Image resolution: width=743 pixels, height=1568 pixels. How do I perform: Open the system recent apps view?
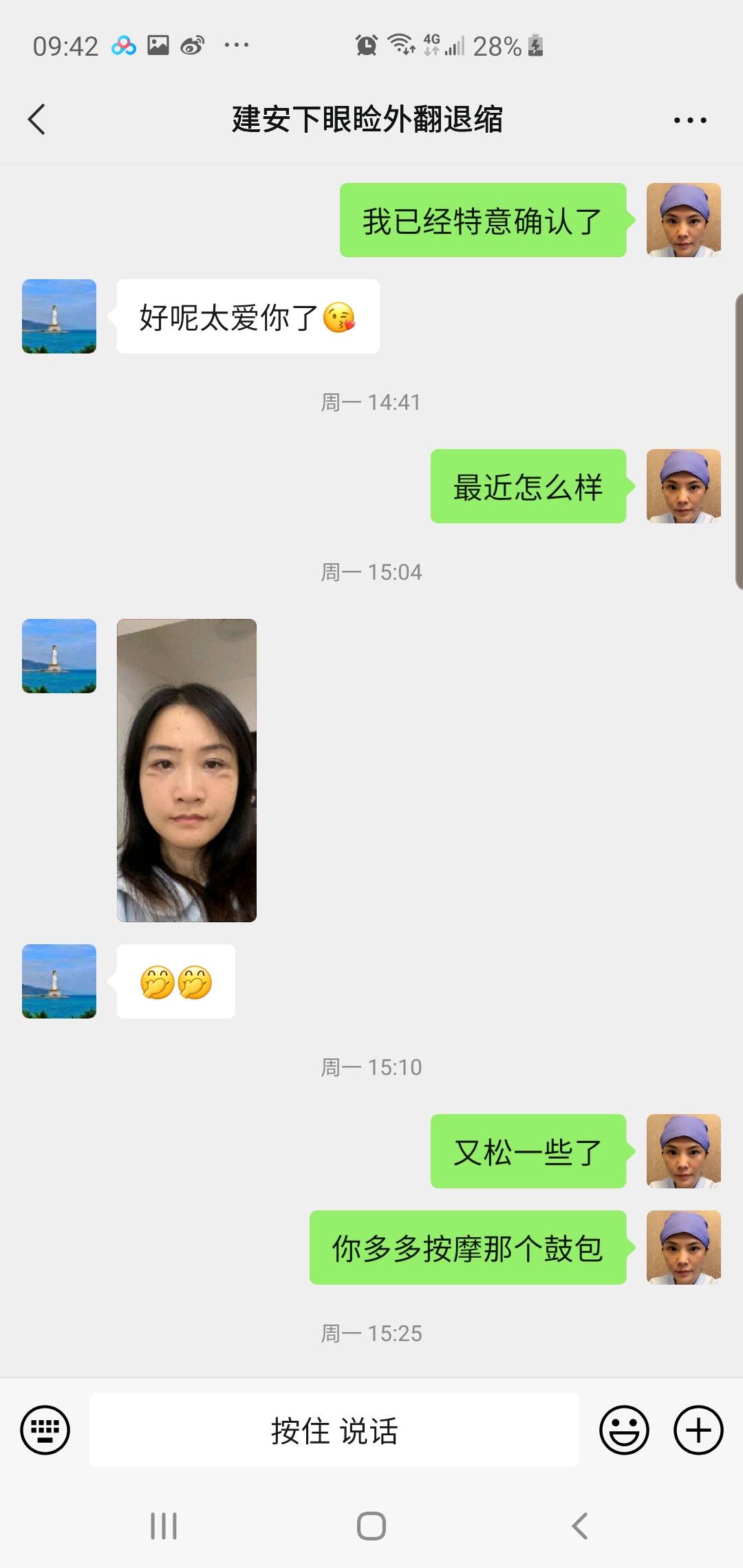point(164,1525)
